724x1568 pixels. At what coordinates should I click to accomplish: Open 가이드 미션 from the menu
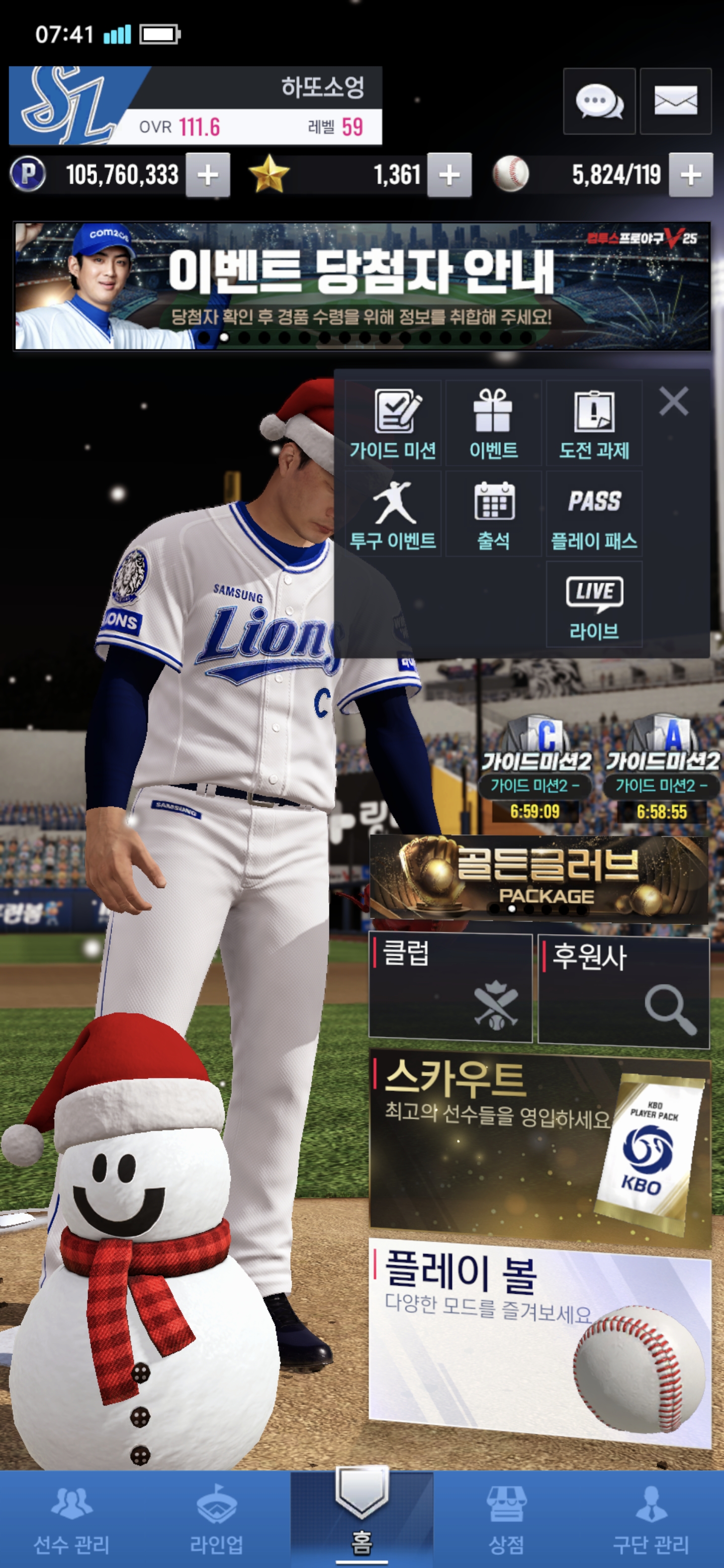tap(393, 424)
